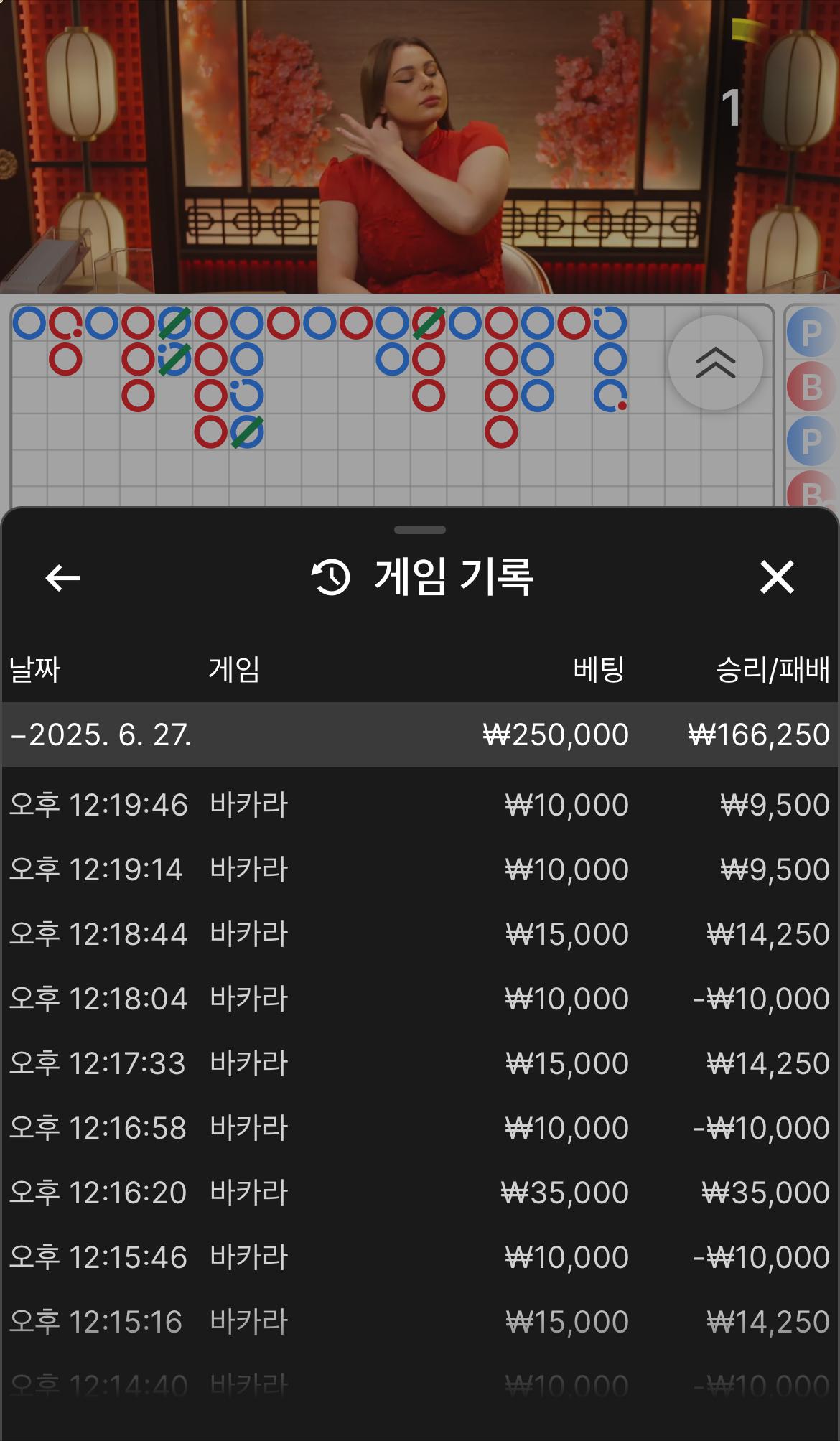This screenshot has height=1441, width=840.
Task: Select the 오후 12:15:46 바카라 record
Action: 419,1257
